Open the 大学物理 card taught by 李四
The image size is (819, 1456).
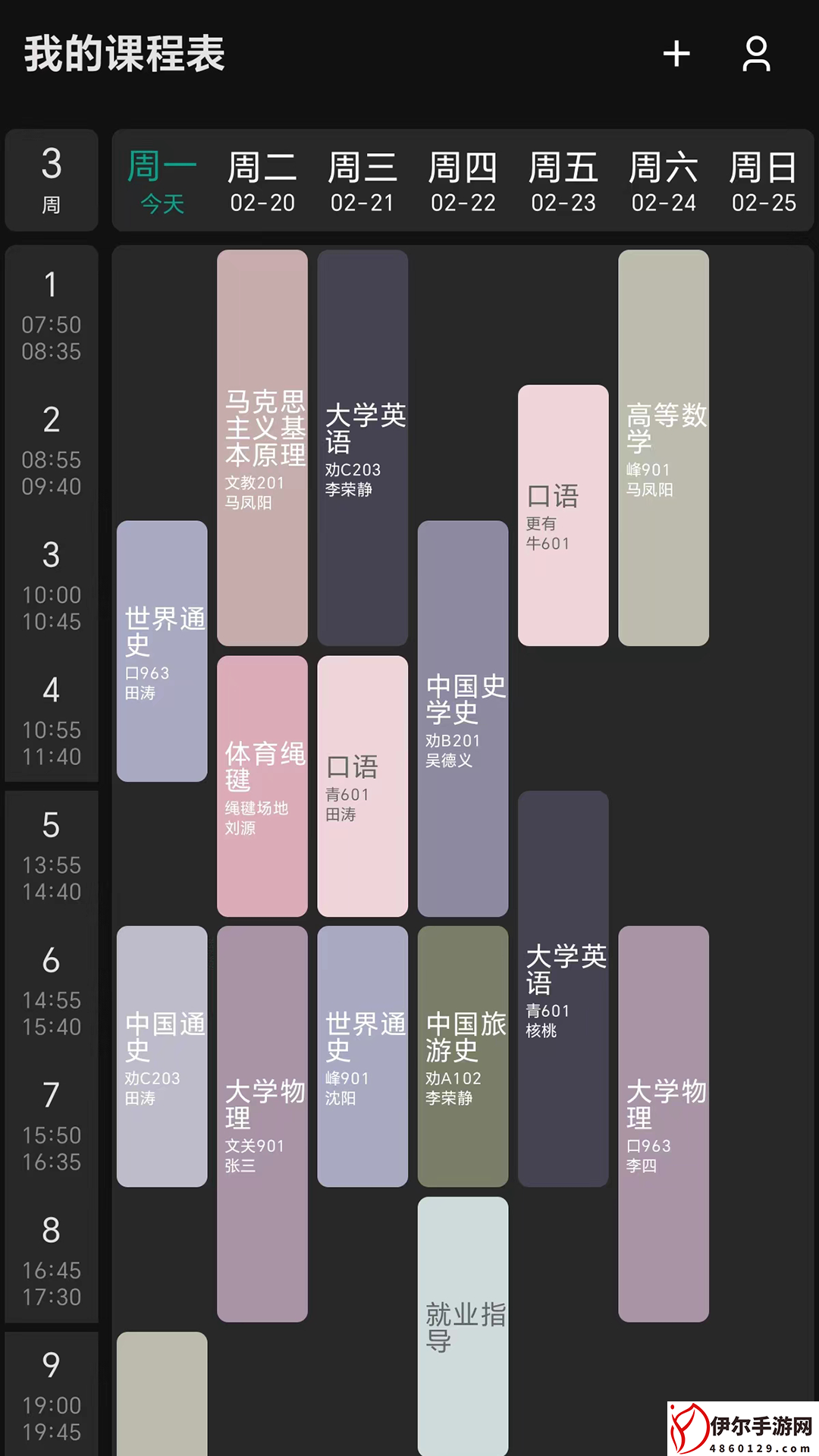pyautogui.click(x=664, y=1124)
